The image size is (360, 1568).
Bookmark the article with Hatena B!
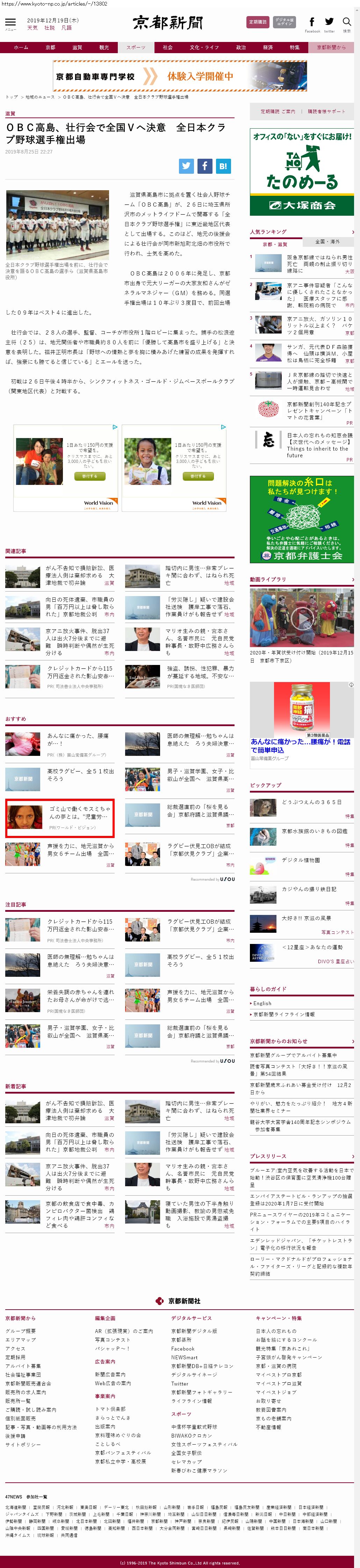tap(223, 166)
